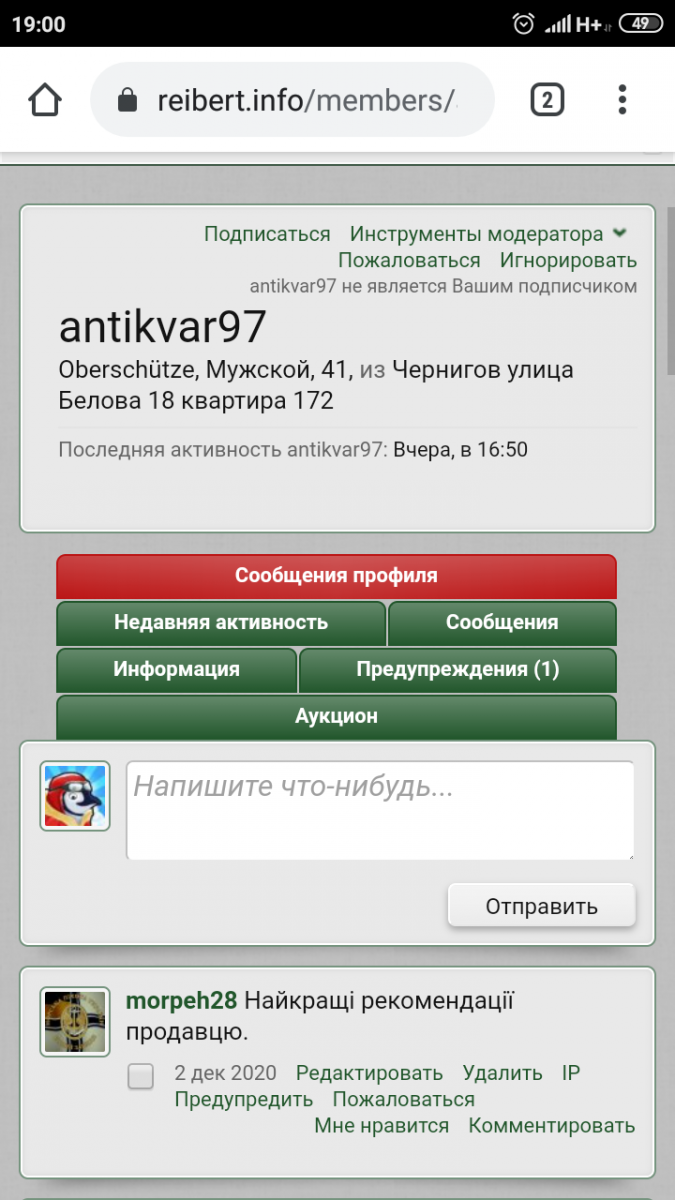This screenshot has height=1200, width=675.
Task: Open the browser overflow menu
Action: (622, 100)
